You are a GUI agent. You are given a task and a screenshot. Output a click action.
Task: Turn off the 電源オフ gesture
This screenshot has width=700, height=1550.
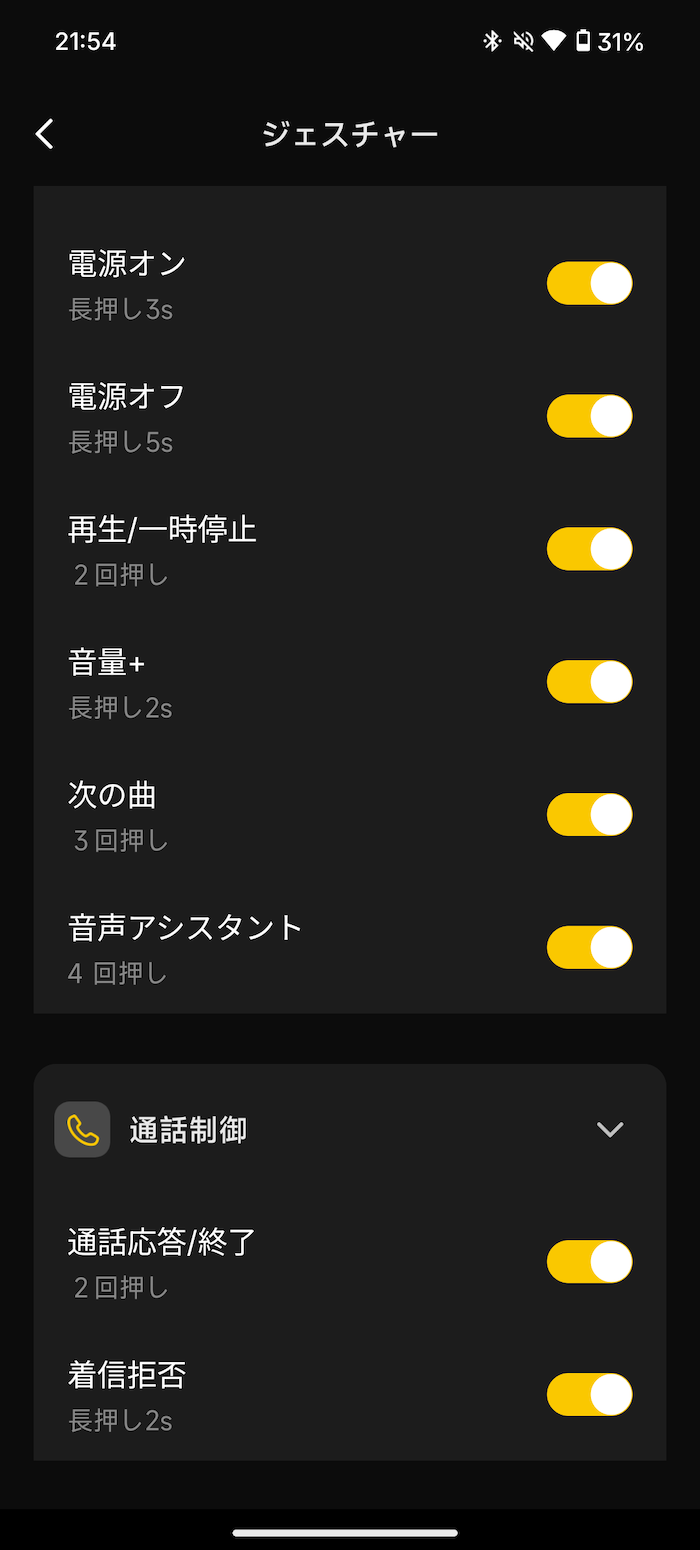589,416
